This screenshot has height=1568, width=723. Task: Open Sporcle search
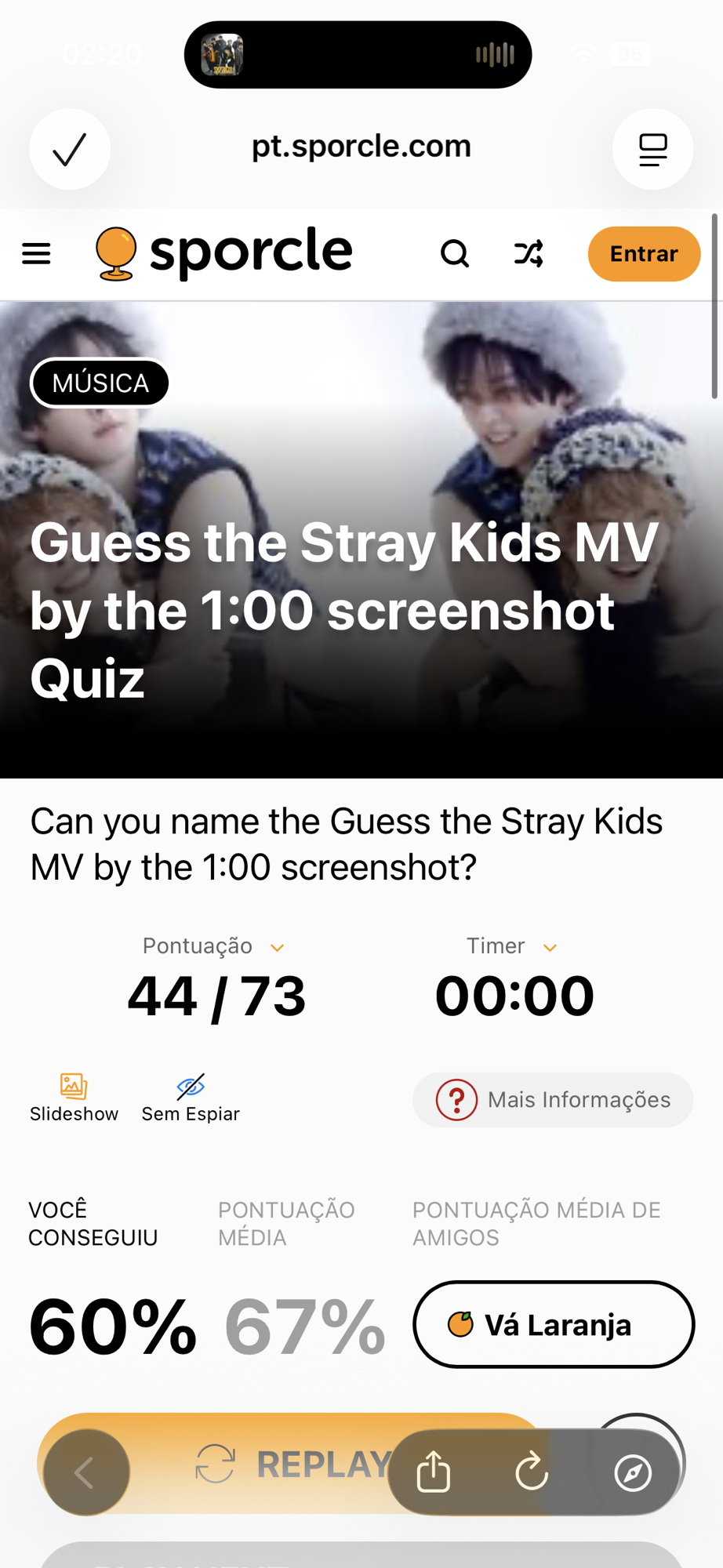tap(454, 253)
